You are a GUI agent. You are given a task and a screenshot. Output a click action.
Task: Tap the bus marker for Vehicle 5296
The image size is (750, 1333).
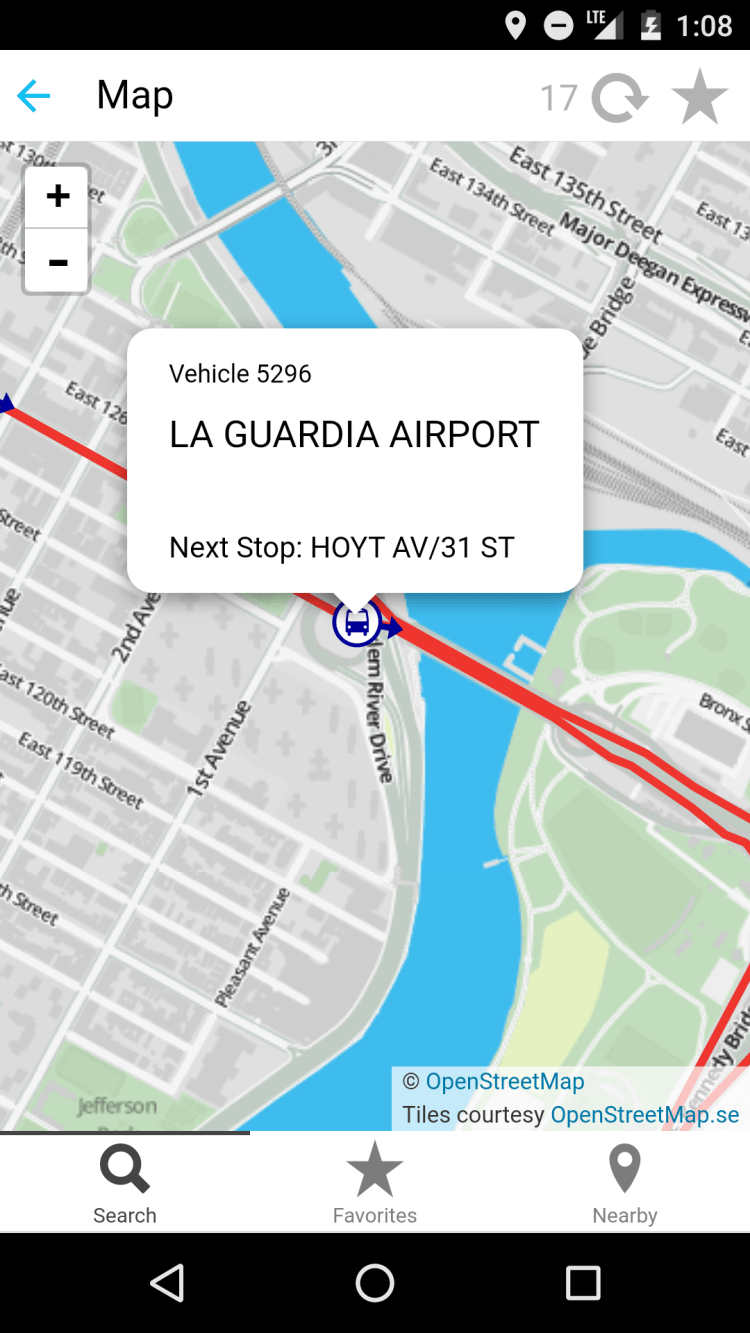pyautogui.click(x=357, y=624)
